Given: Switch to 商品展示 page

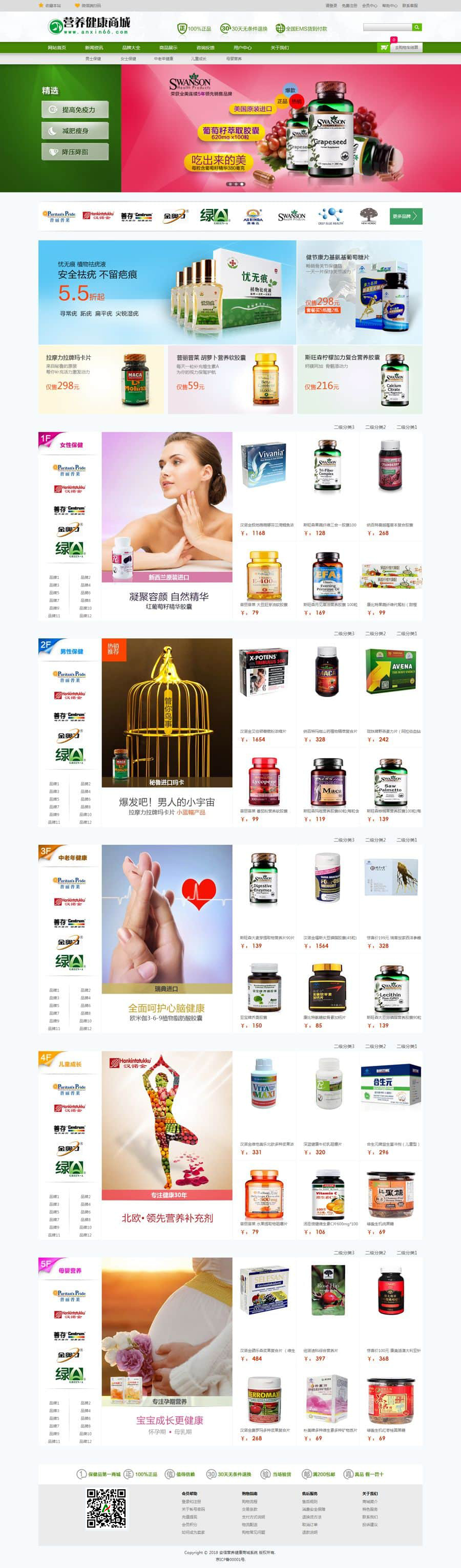Looking at the screenshot, I should pos(168,48).
